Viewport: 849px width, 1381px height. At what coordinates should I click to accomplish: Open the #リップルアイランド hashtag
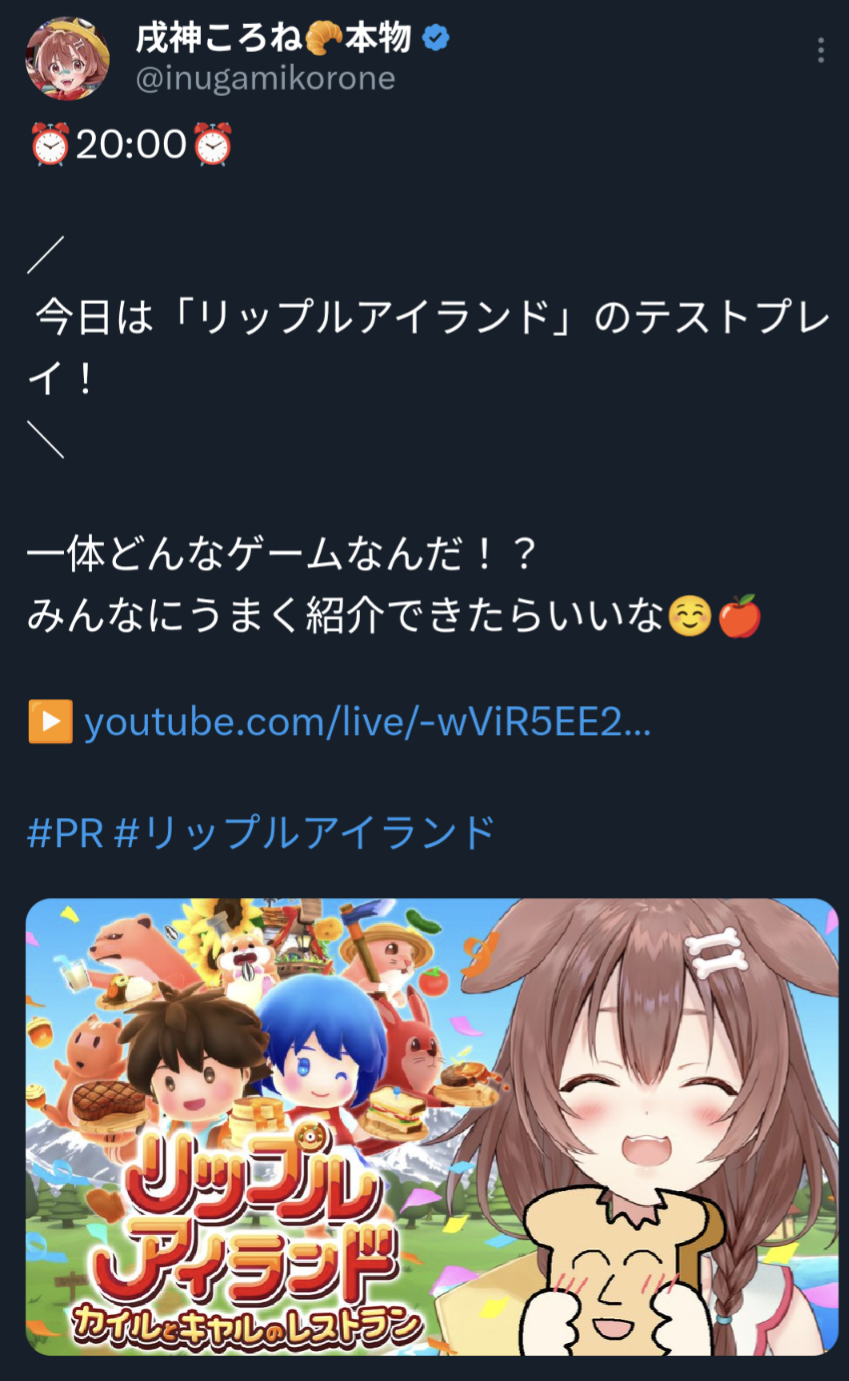point(305,832)
